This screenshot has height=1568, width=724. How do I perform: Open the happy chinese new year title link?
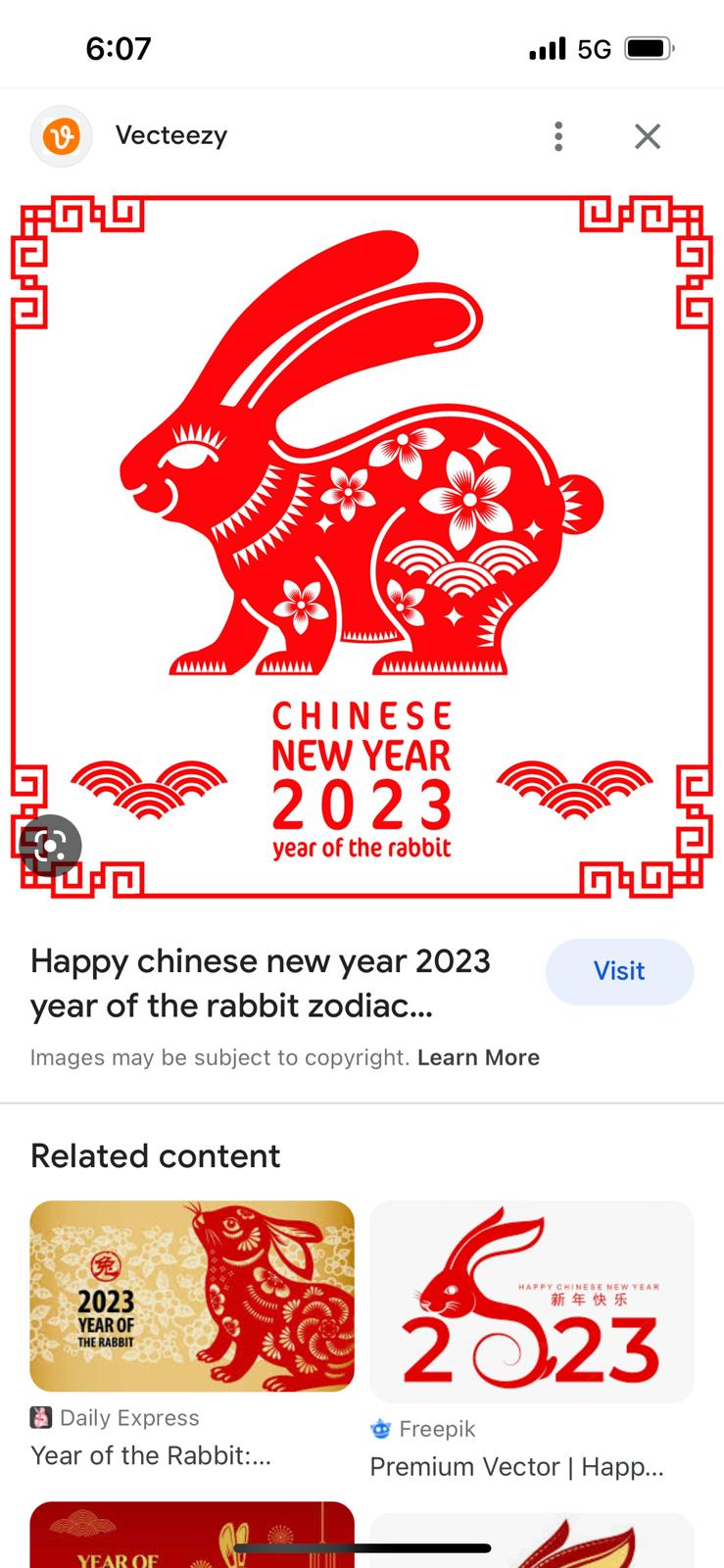click(x=261, y=983)
